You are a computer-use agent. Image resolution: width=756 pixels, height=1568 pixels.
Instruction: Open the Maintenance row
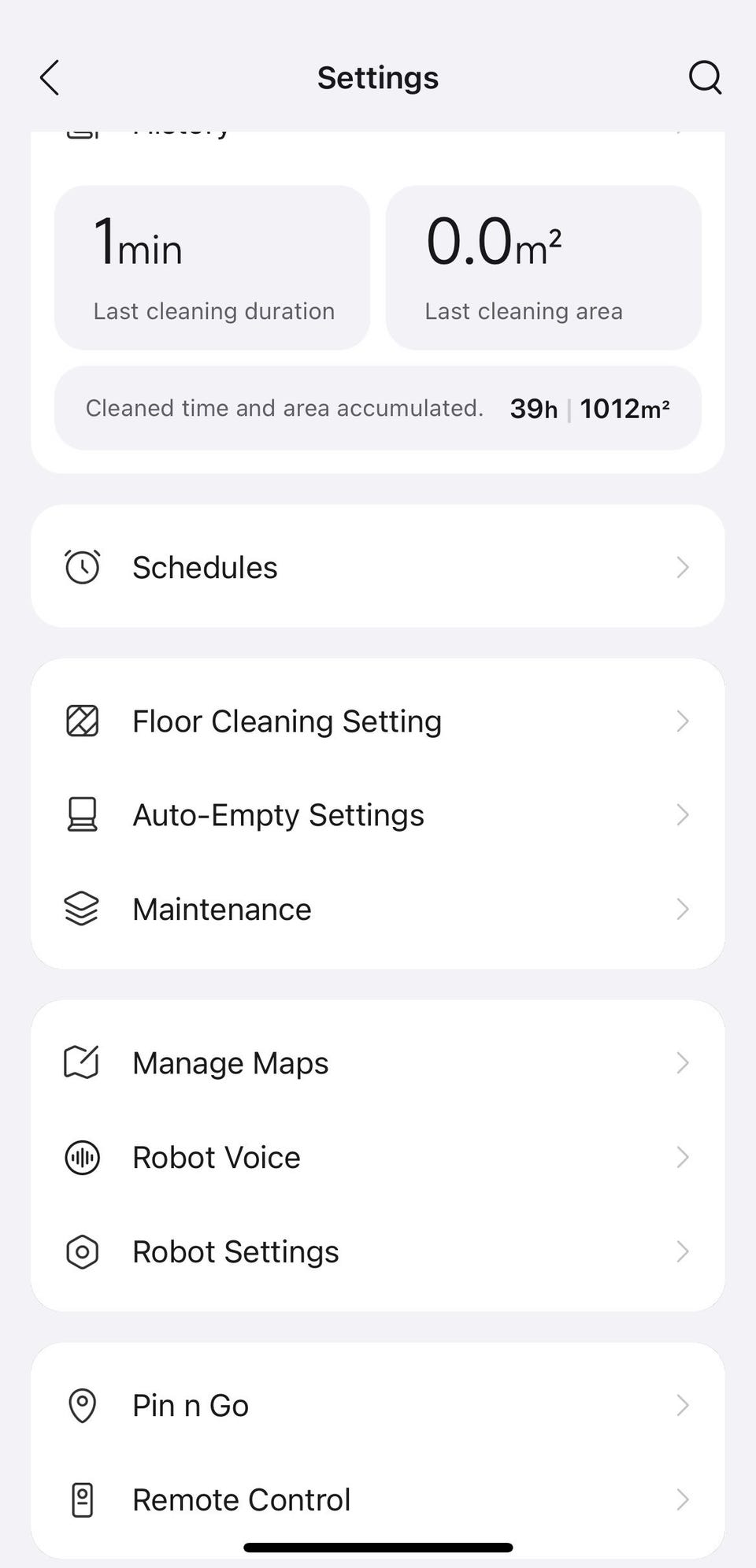pos(377,910)
